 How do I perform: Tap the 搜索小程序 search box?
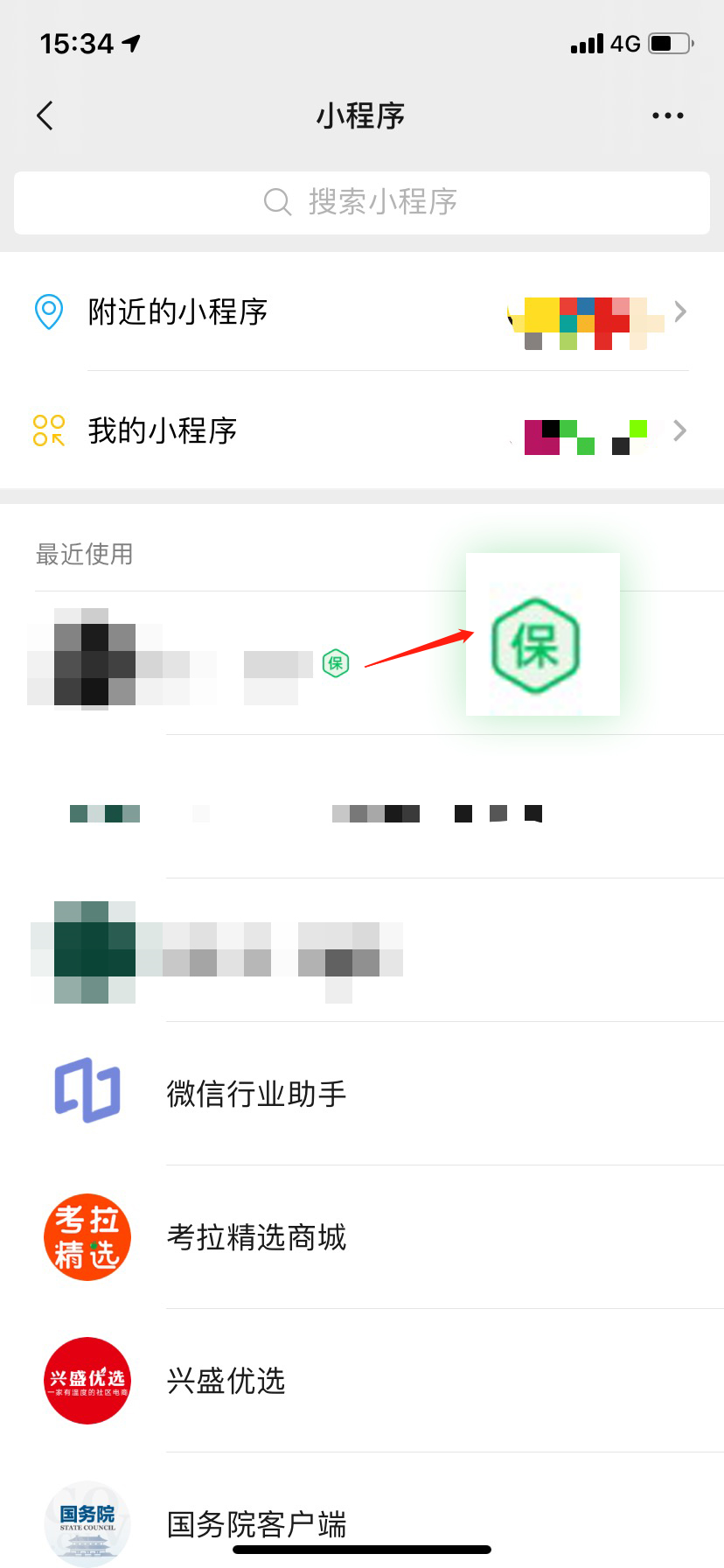coord(361,202)
